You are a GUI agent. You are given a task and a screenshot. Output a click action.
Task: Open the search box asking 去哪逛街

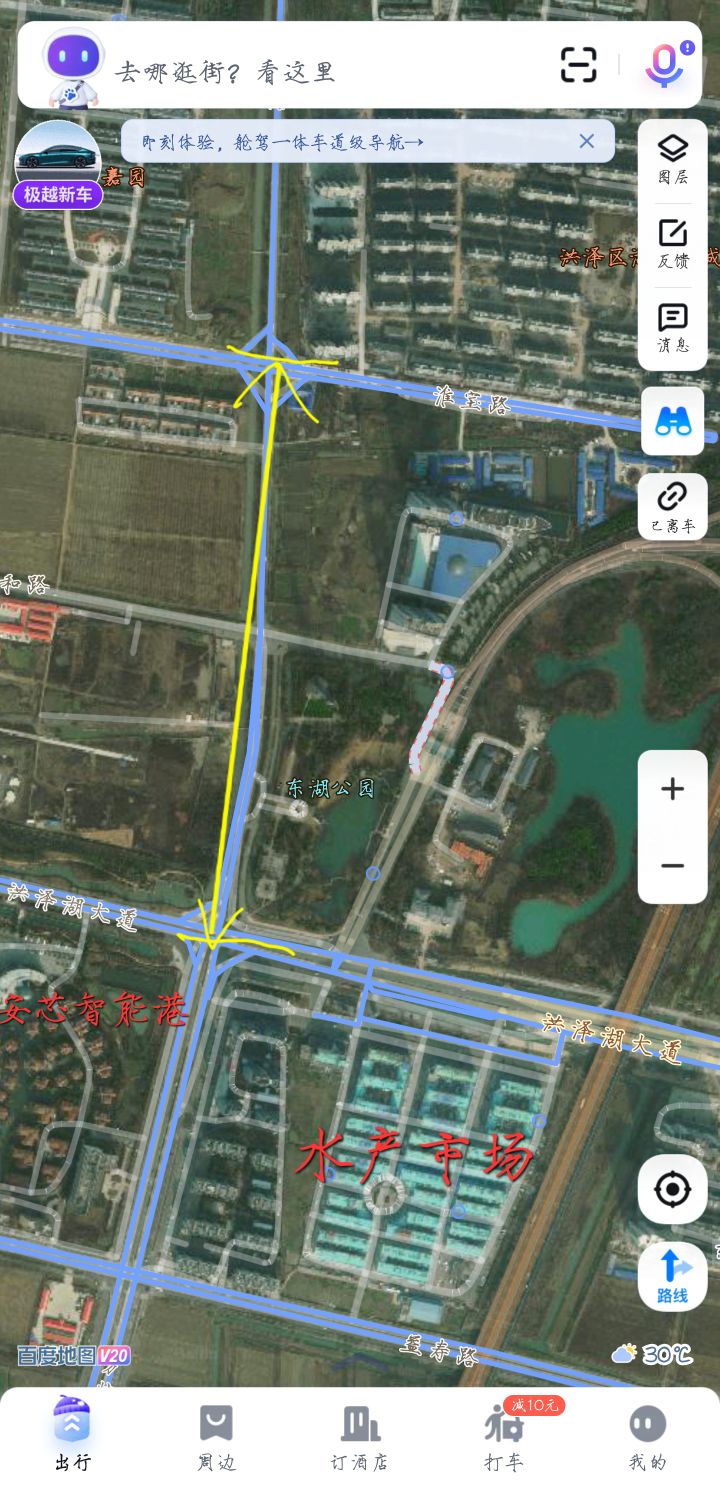pos(320,70)
